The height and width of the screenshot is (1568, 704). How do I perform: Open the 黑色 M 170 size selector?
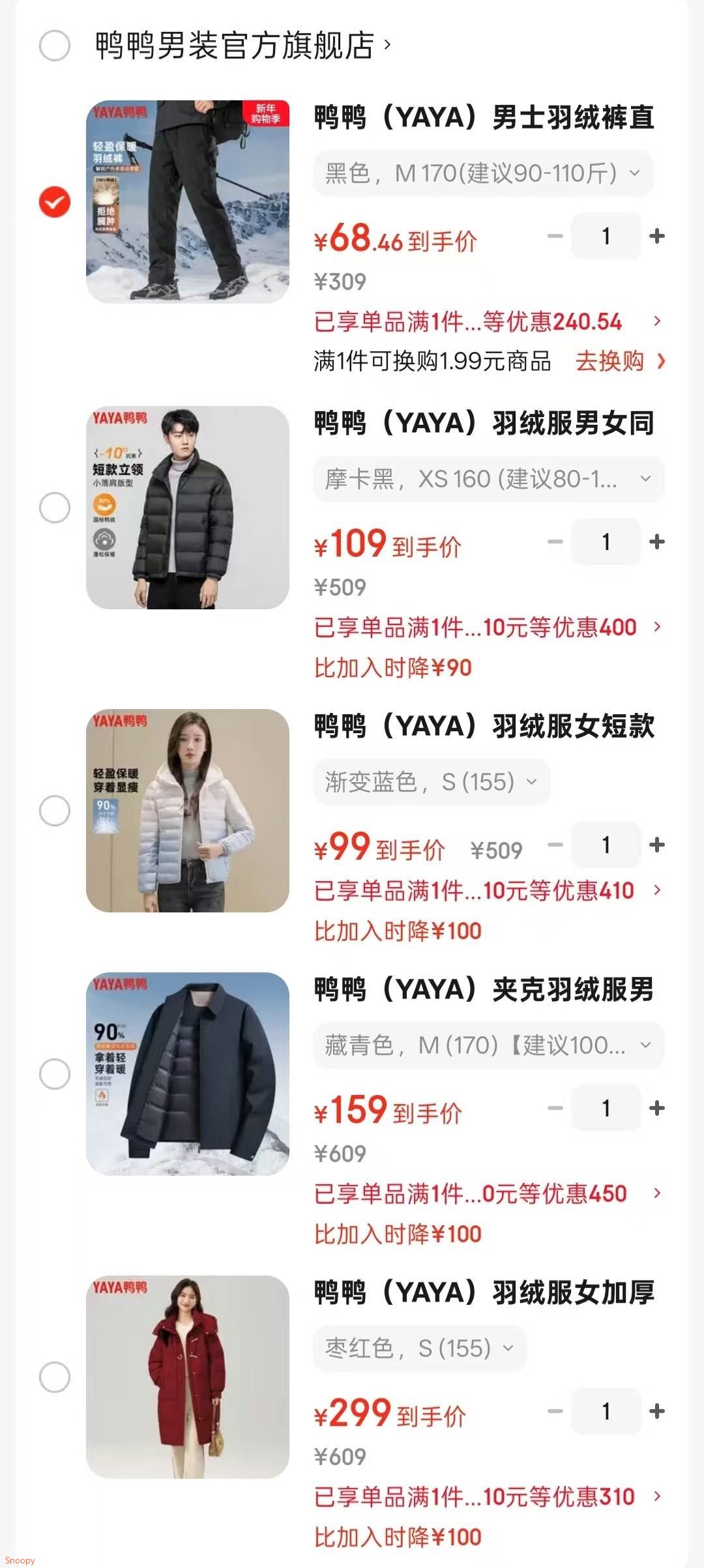click(x=482, y=173)
